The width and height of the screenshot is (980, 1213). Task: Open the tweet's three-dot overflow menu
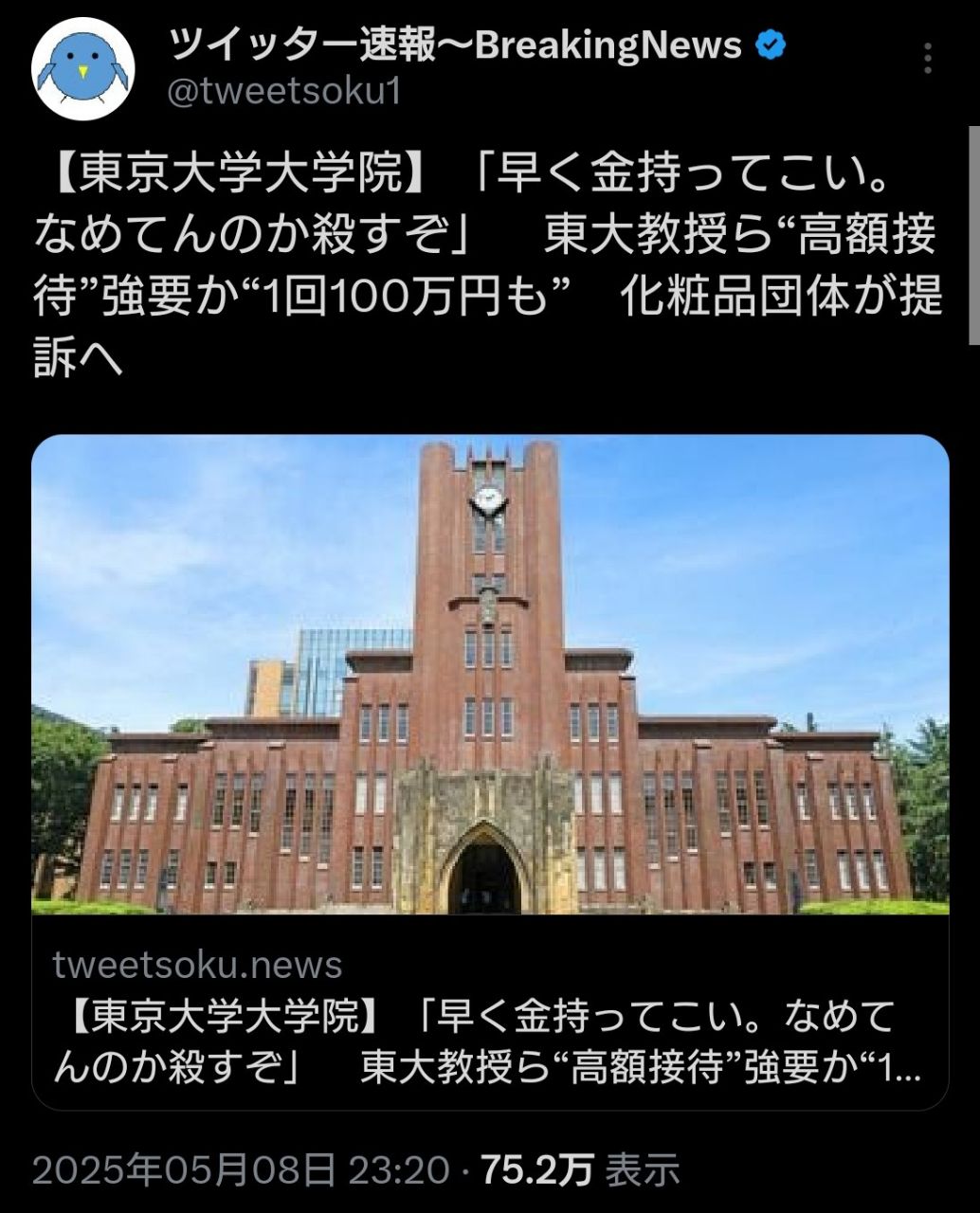928,59
